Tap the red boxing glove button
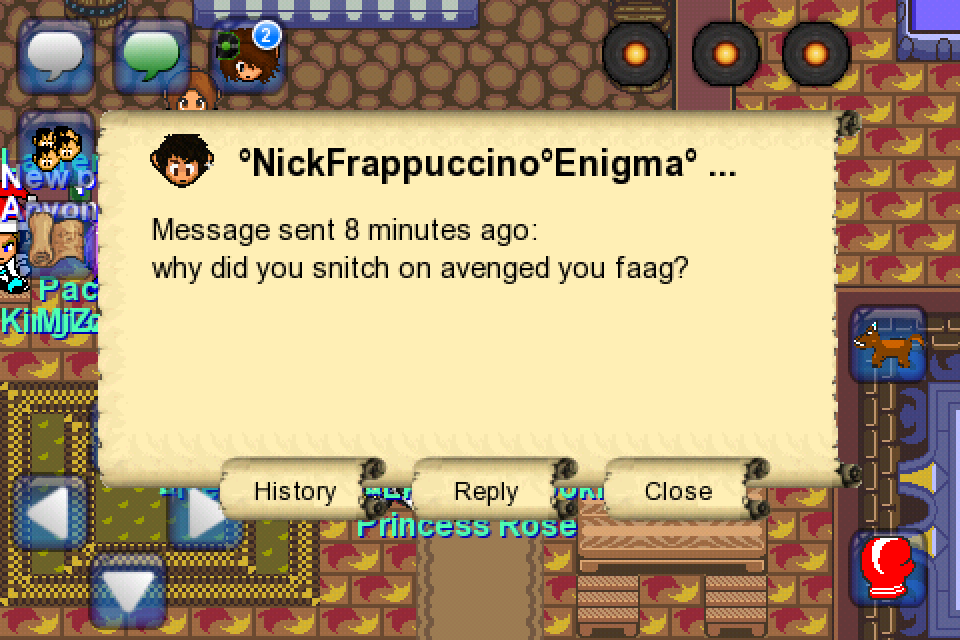 tap(887, 567)
